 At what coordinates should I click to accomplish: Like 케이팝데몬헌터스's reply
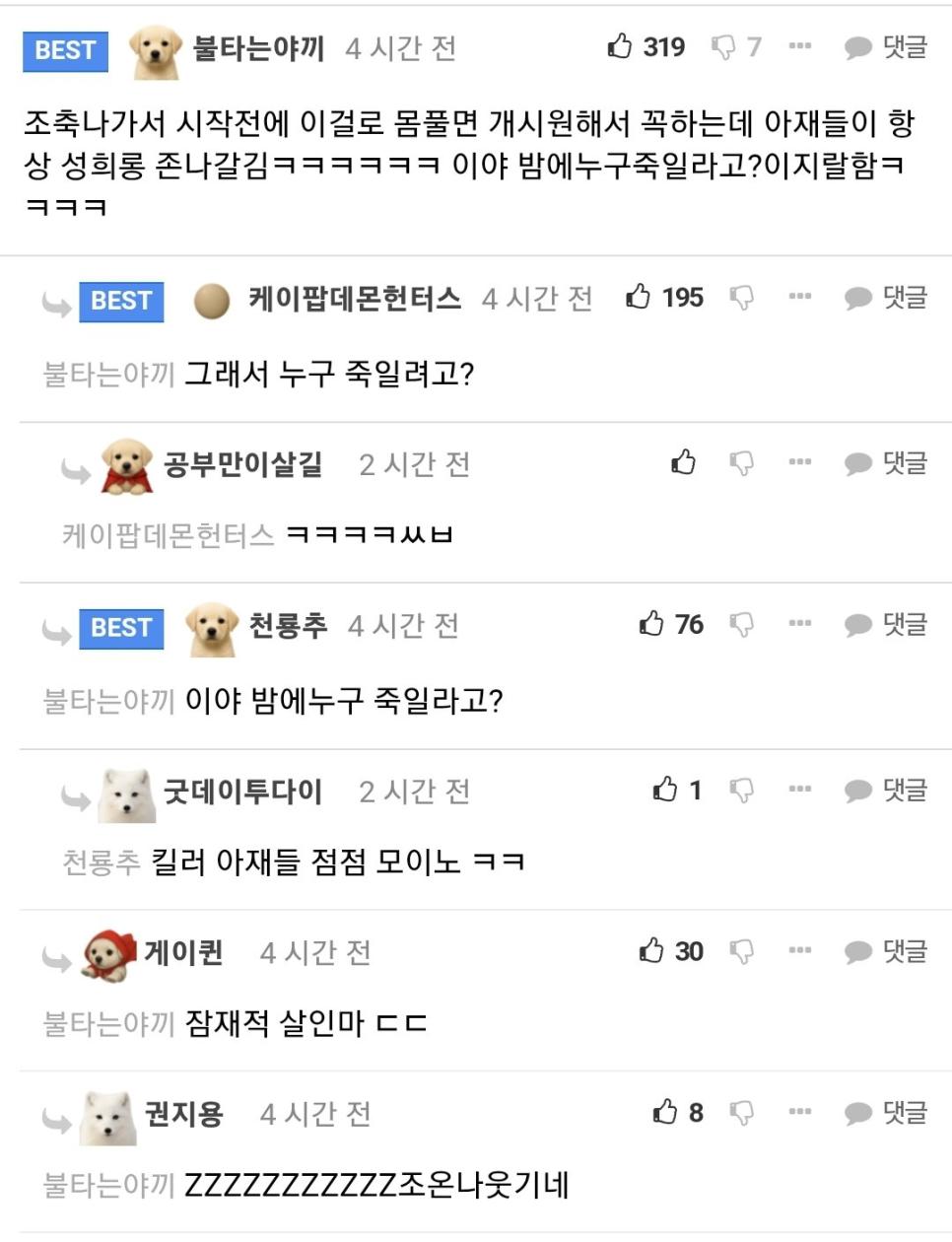[x=639, y=297]
